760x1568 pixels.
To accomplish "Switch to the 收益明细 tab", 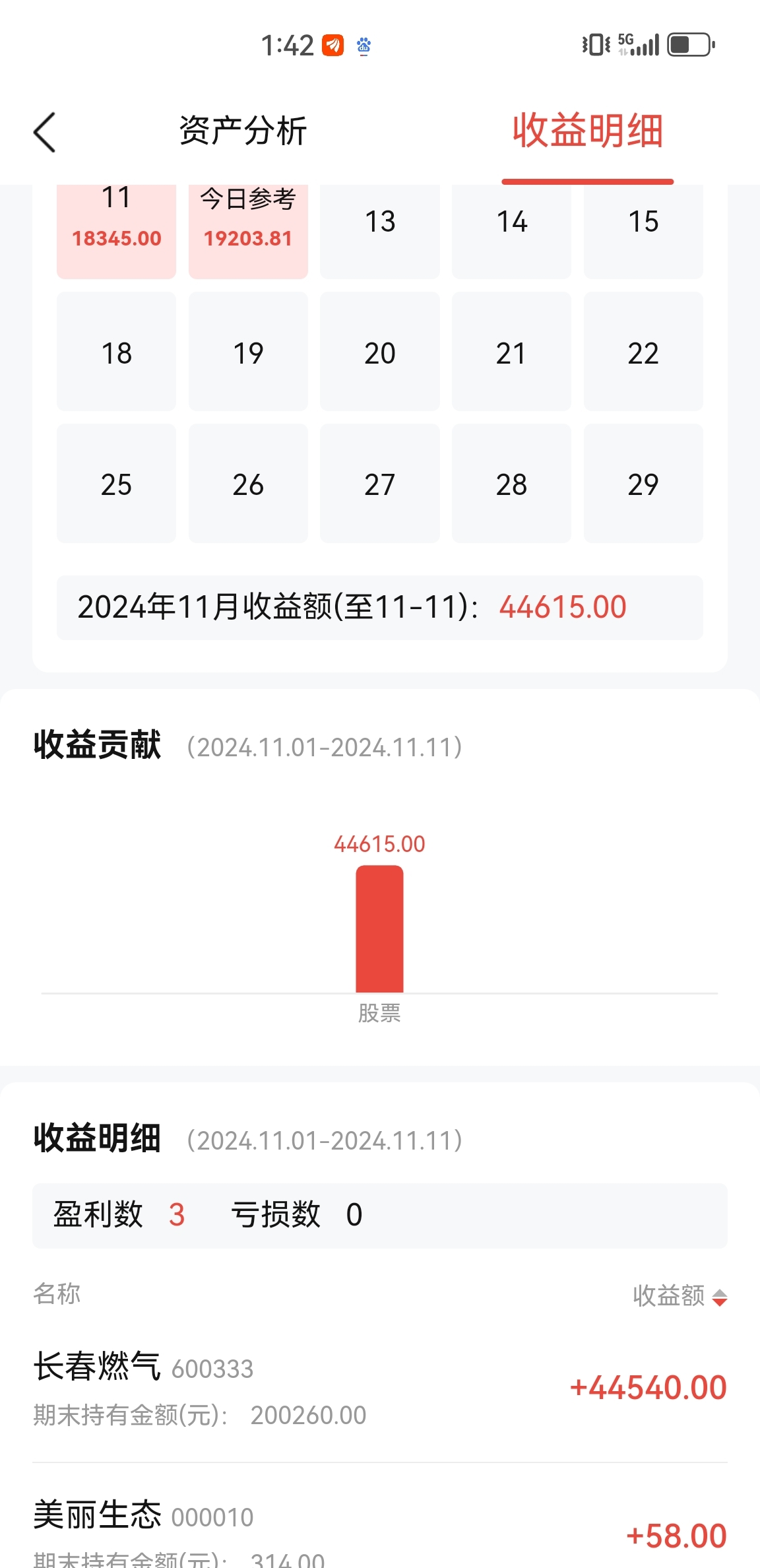I will point(589,131).
